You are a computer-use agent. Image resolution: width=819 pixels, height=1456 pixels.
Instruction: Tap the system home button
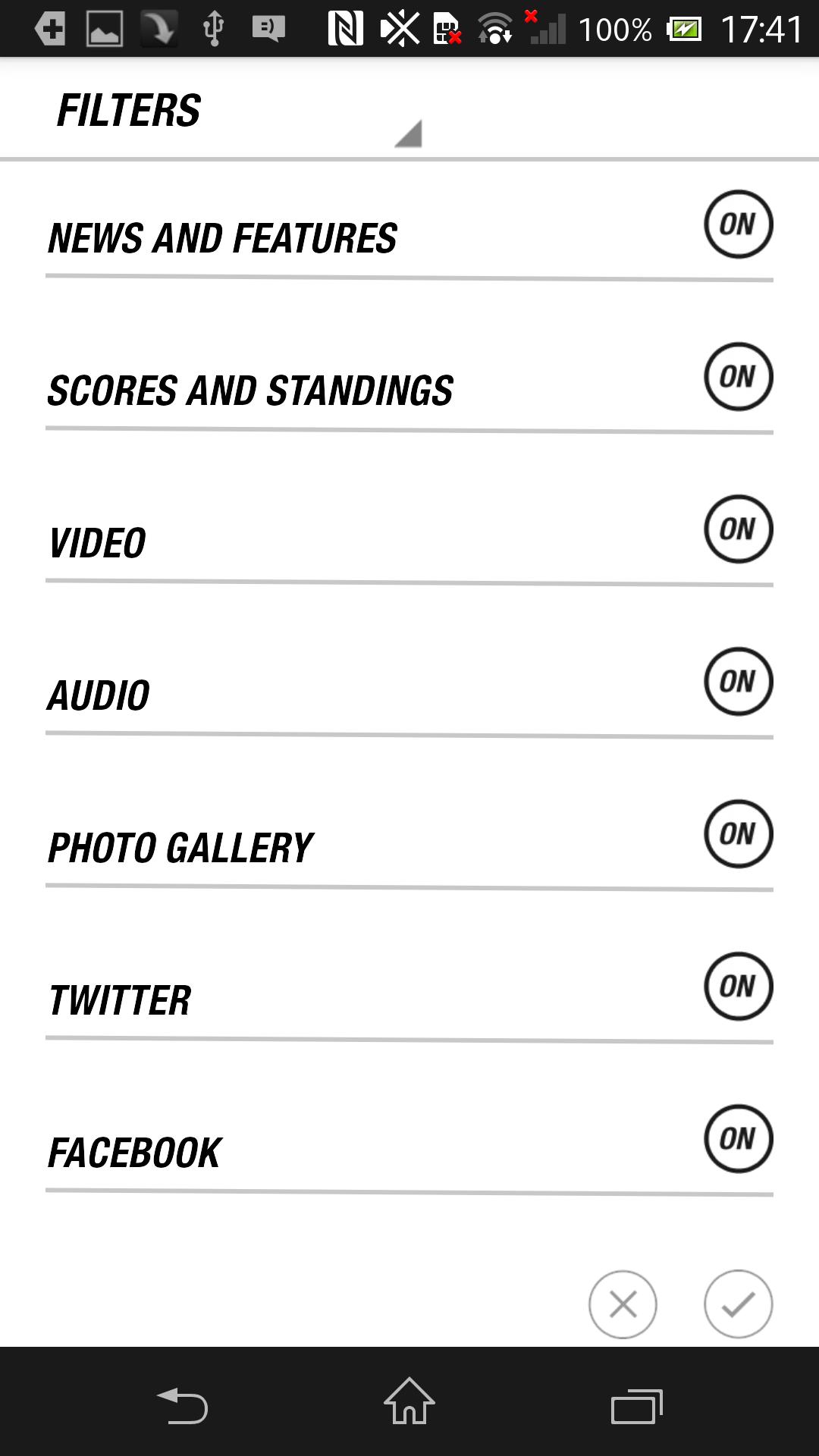(409, 1401)
